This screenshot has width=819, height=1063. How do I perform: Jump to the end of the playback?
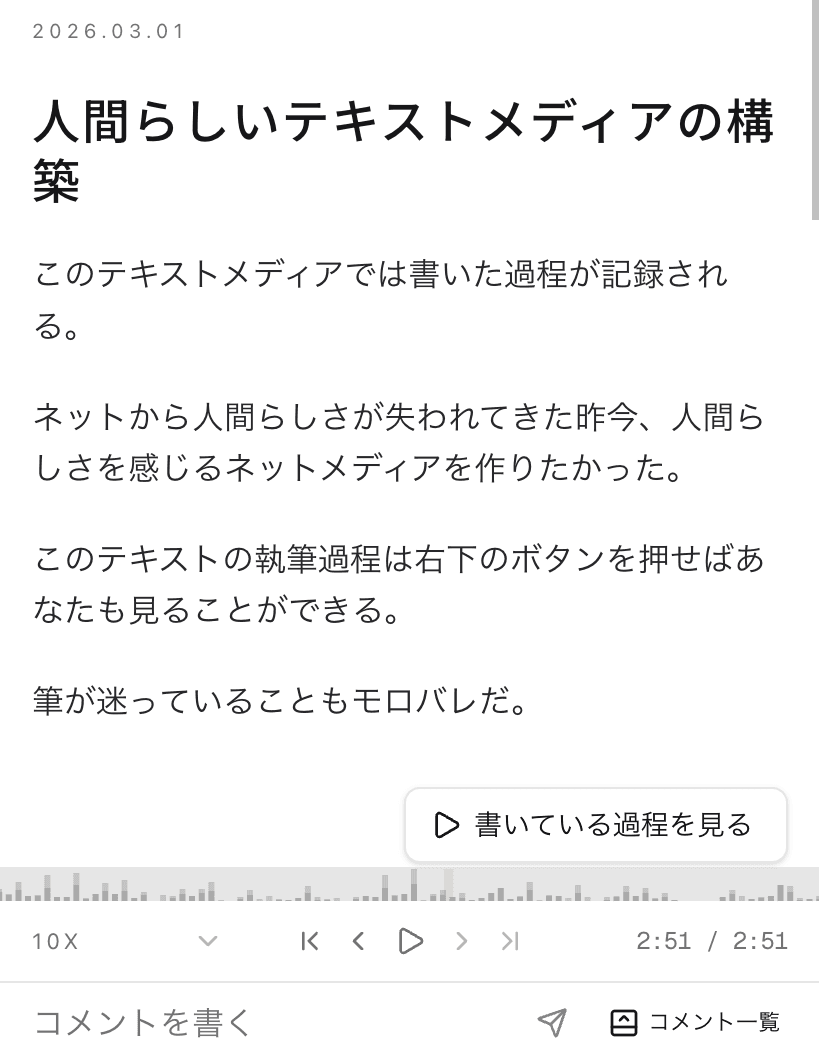click(511, 940)
